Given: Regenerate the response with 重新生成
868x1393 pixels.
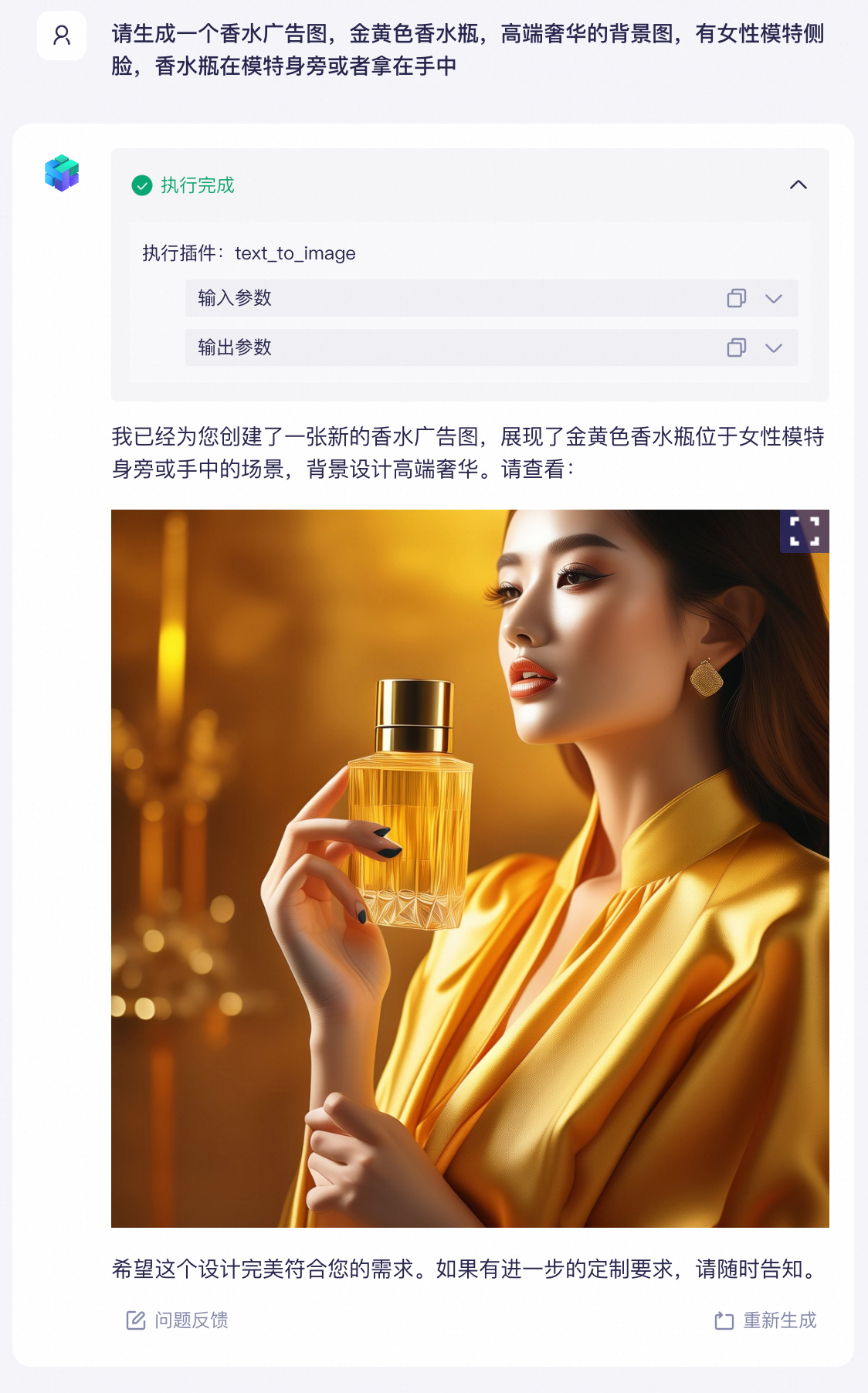Looking at the screenshot, I should click(x=765, y=1320).
